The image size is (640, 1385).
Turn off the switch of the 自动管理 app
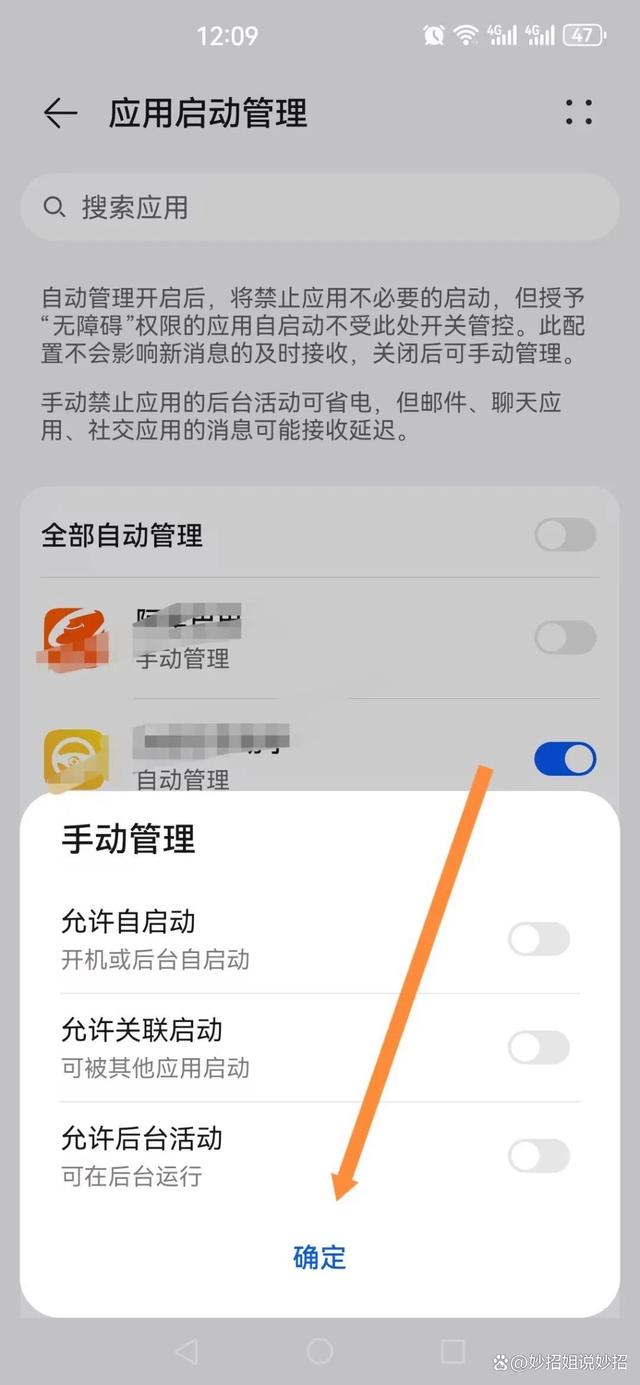pyautogui.click(x=565, y=759)
